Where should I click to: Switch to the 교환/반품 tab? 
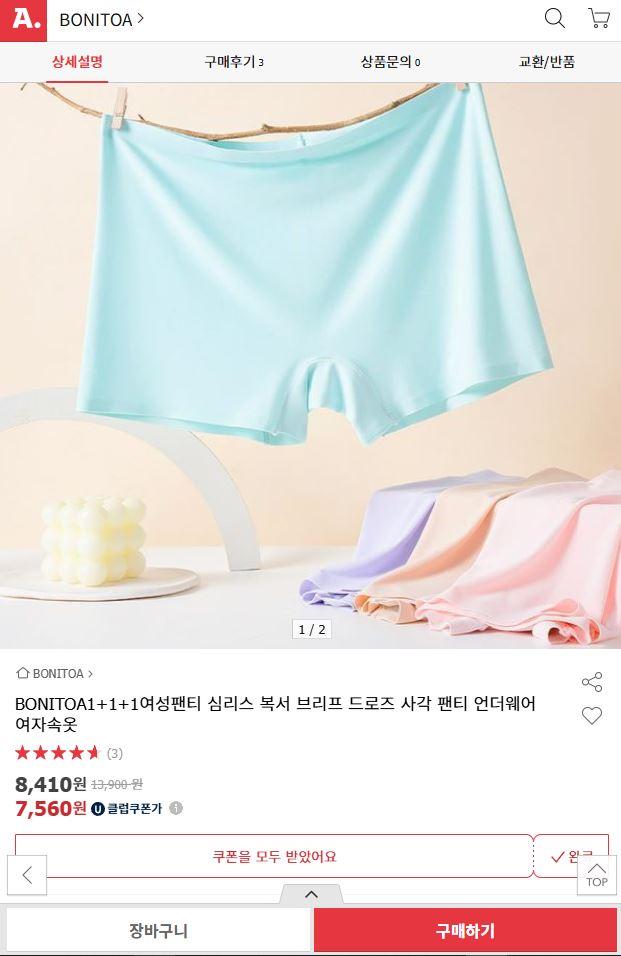click(x=546, y=62)
